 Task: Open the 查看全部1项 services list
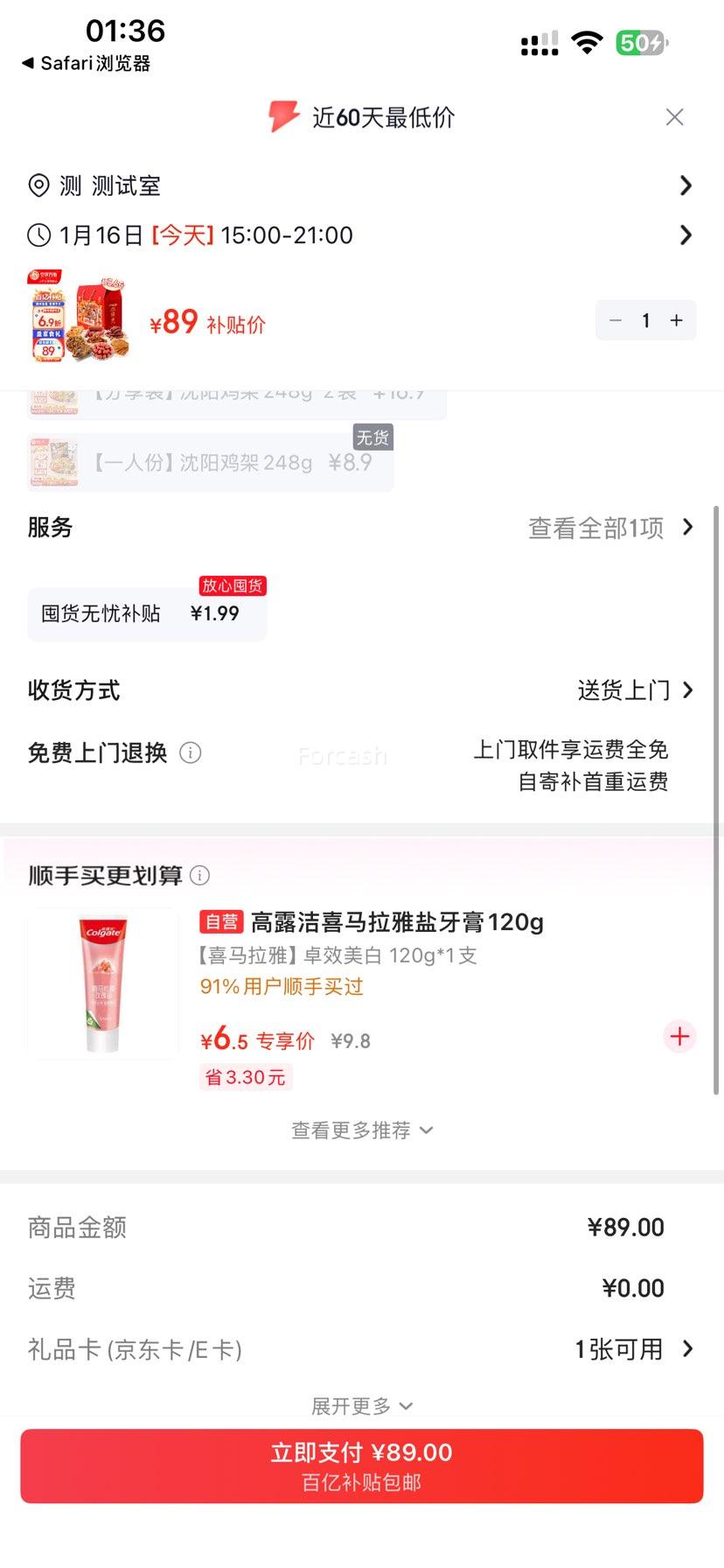611,527
